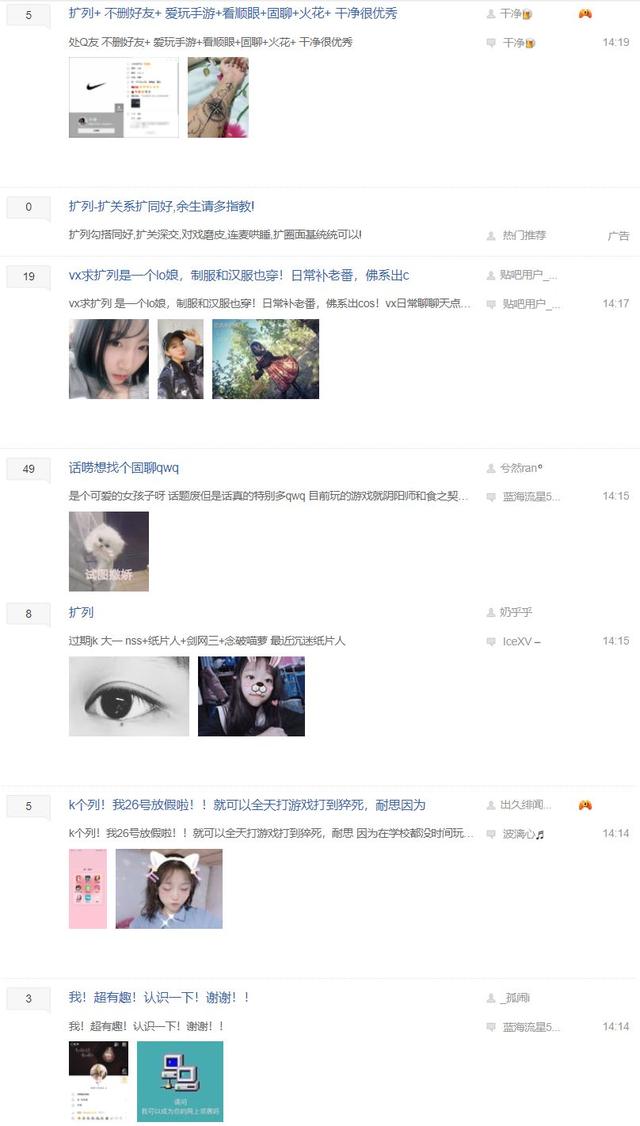Screen dimensions: 640x1126
Task: Open thread k个列！我26号放假啦
Action: (x=246, y=805)
